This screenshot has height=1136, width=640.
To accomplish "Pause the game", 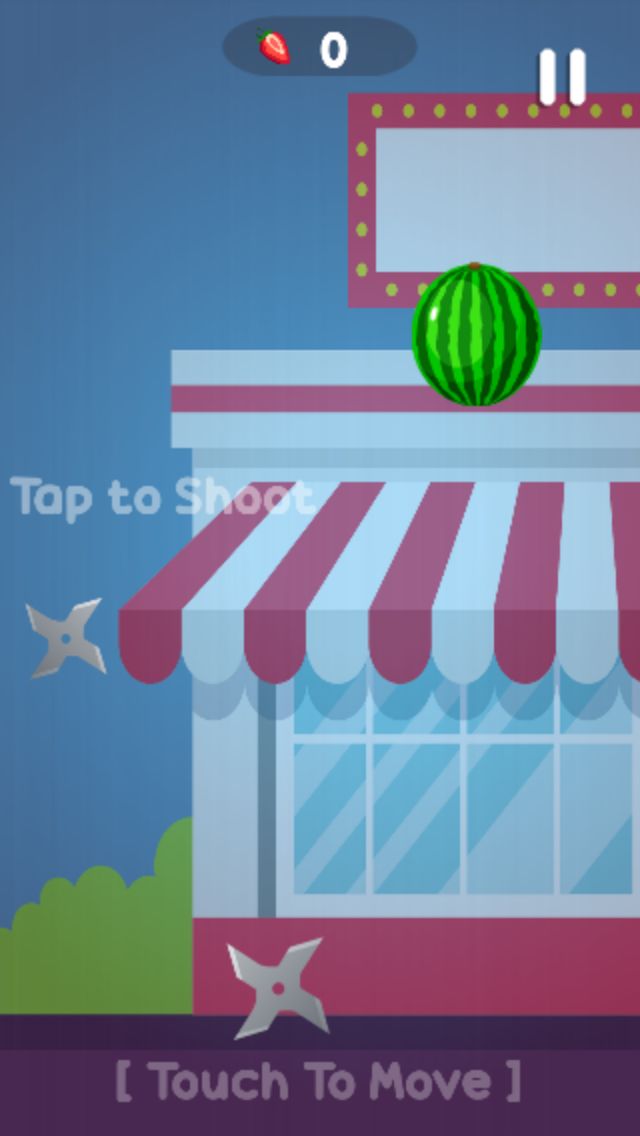I will (x=562, y=76).
